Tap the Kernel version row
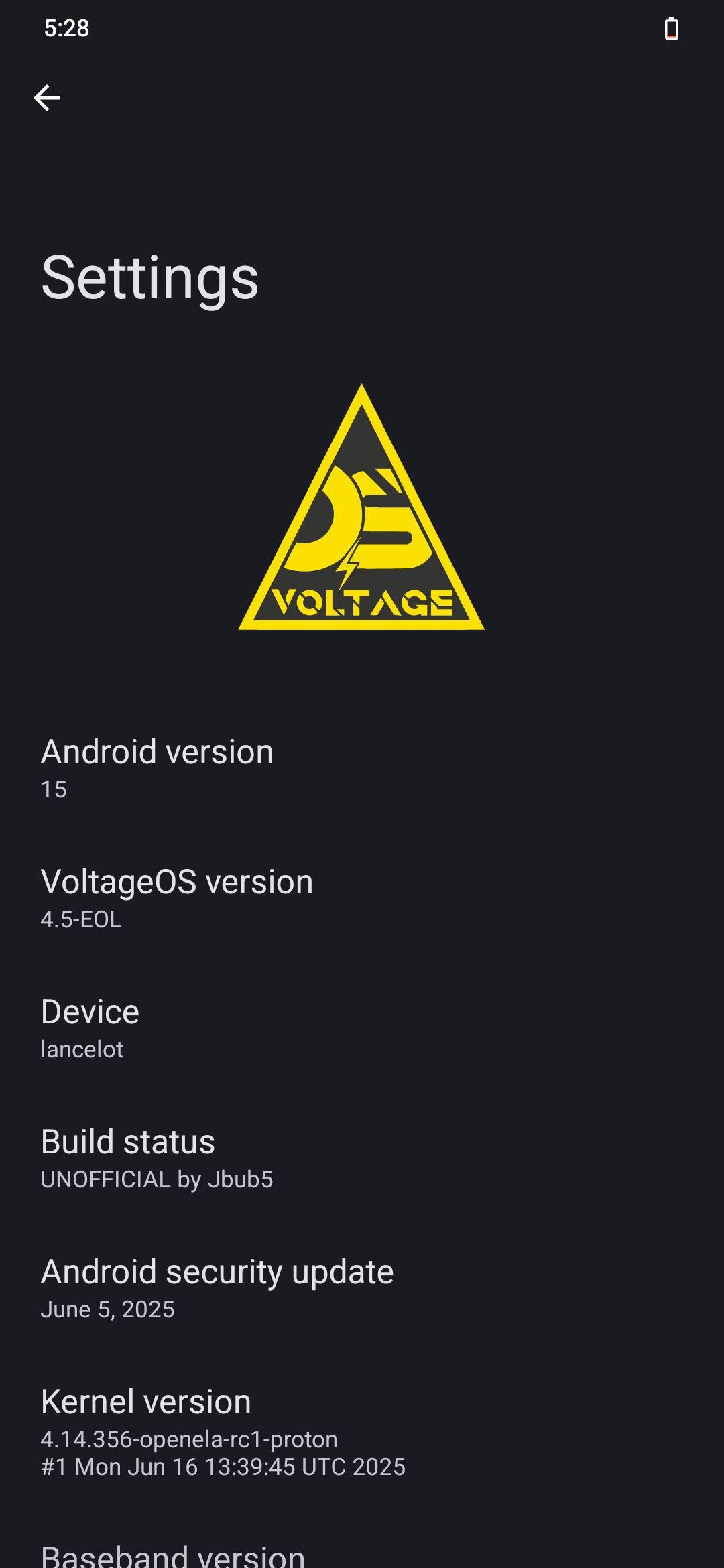This screenshot has height=1568, width=724. [x=362, y=1432]
